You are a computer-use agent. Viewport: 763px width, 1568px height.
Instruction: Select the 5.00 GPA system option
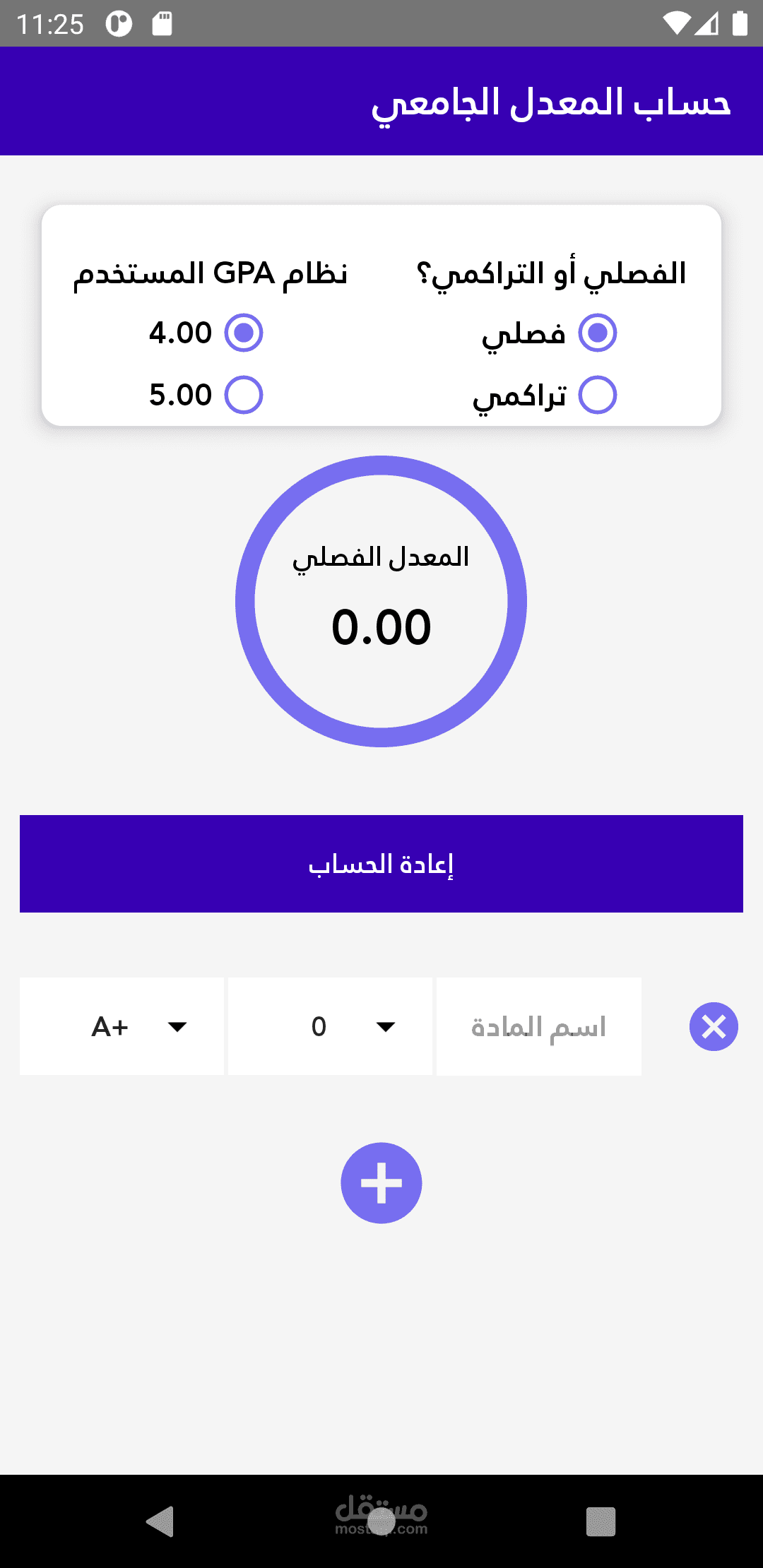pyautogui.click(x=244, y=396)
